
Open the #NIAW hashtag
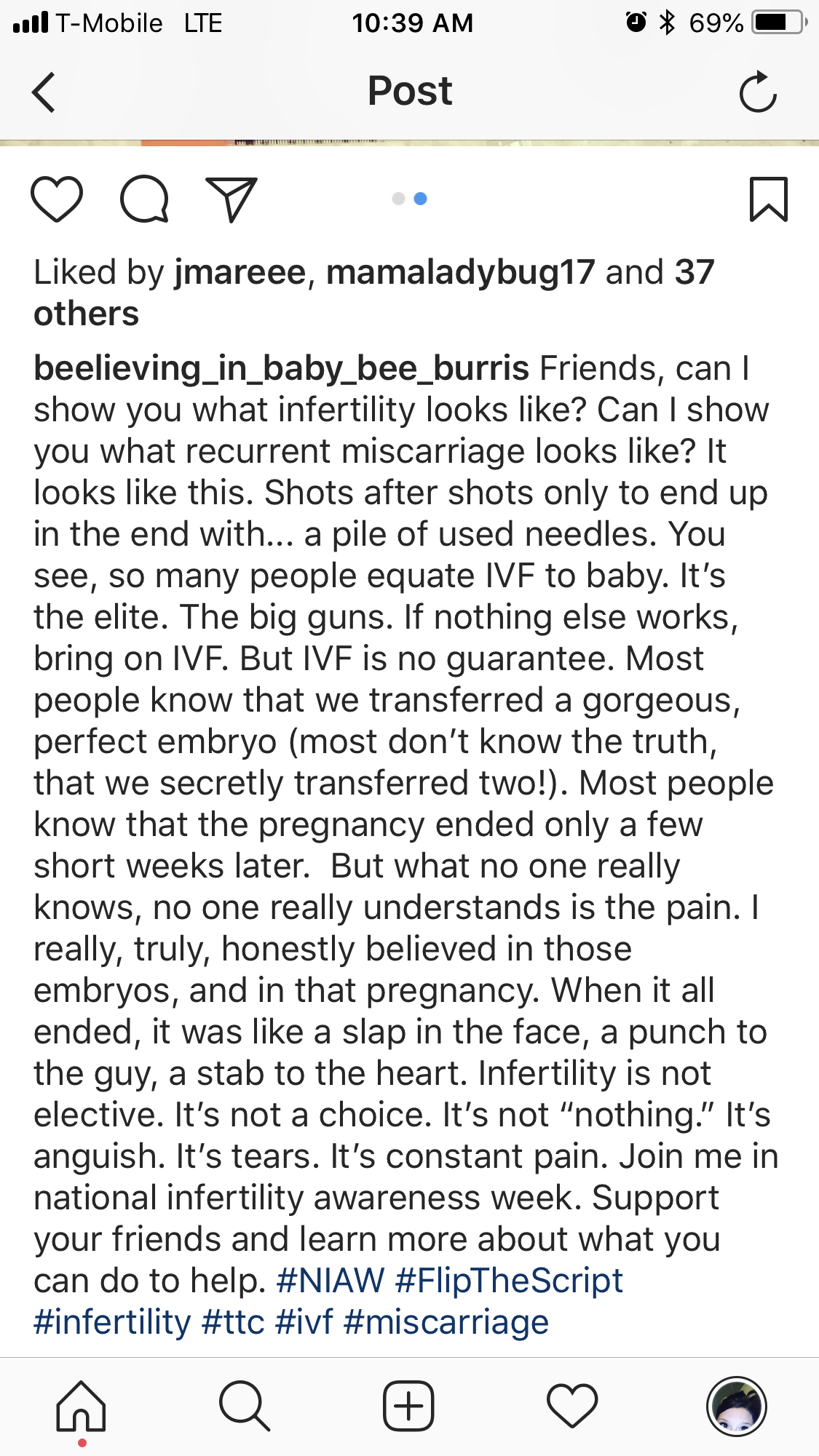pyautogui.click(x=330, y=1281)
